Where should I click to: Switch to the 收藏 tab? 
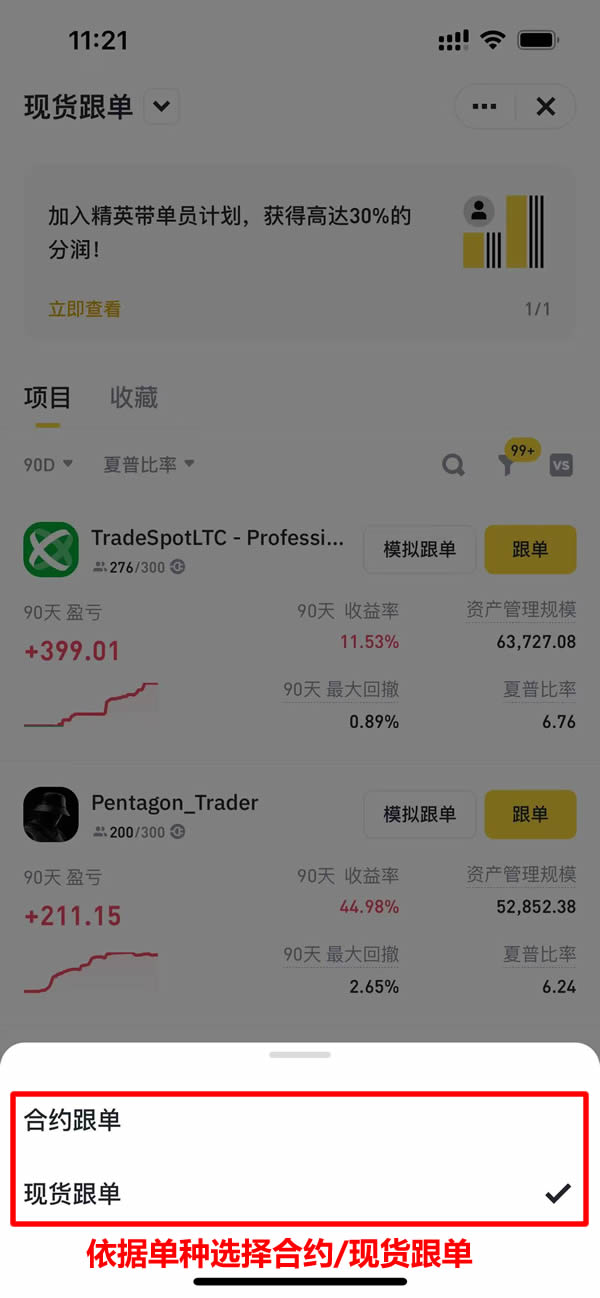click(134, 398)
